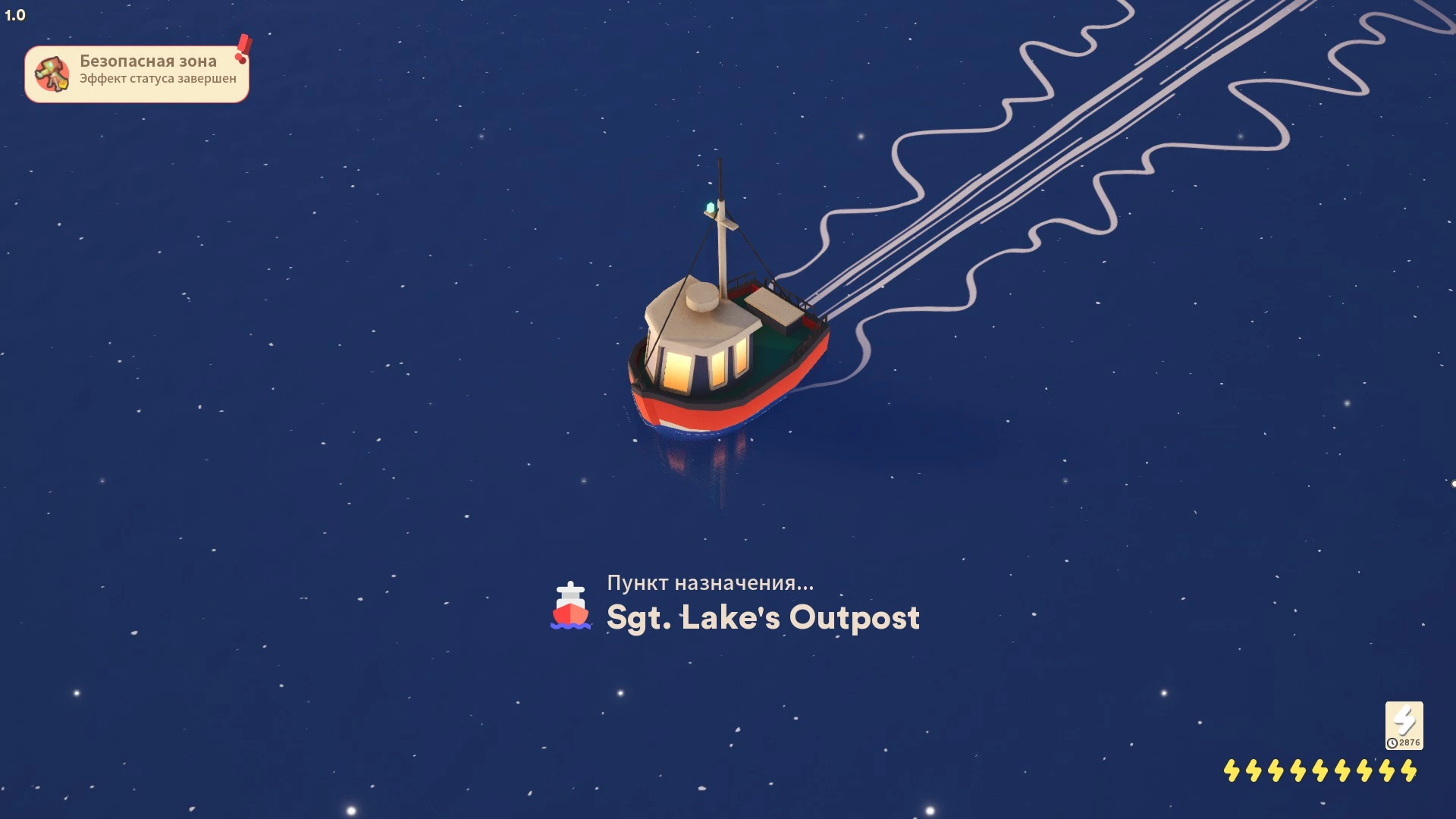Open the Безопасная зона notification card
Viewport: 1456px width, 819px height.
click(x=136, y=74)
